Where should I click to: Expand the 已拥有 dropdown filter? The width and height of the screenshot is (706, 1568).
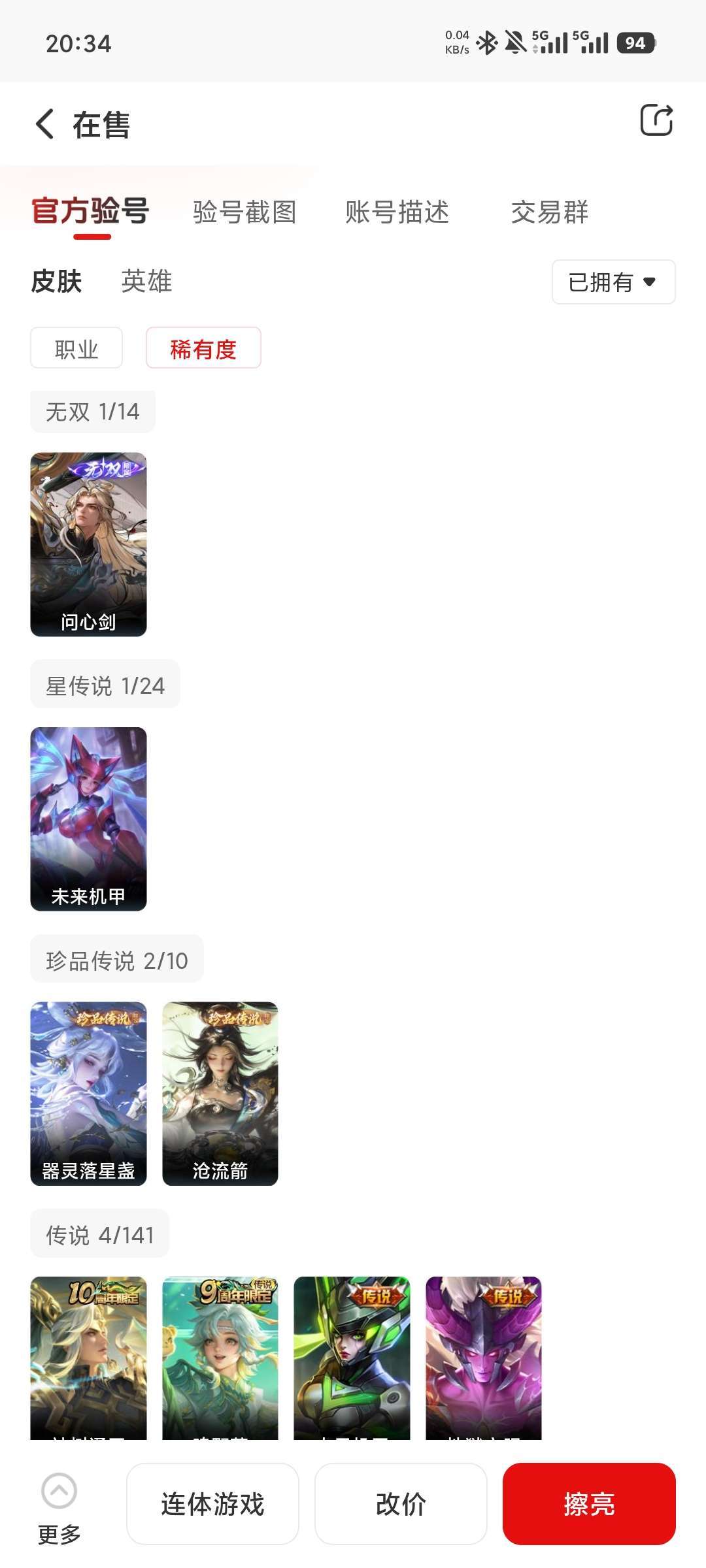613,282
